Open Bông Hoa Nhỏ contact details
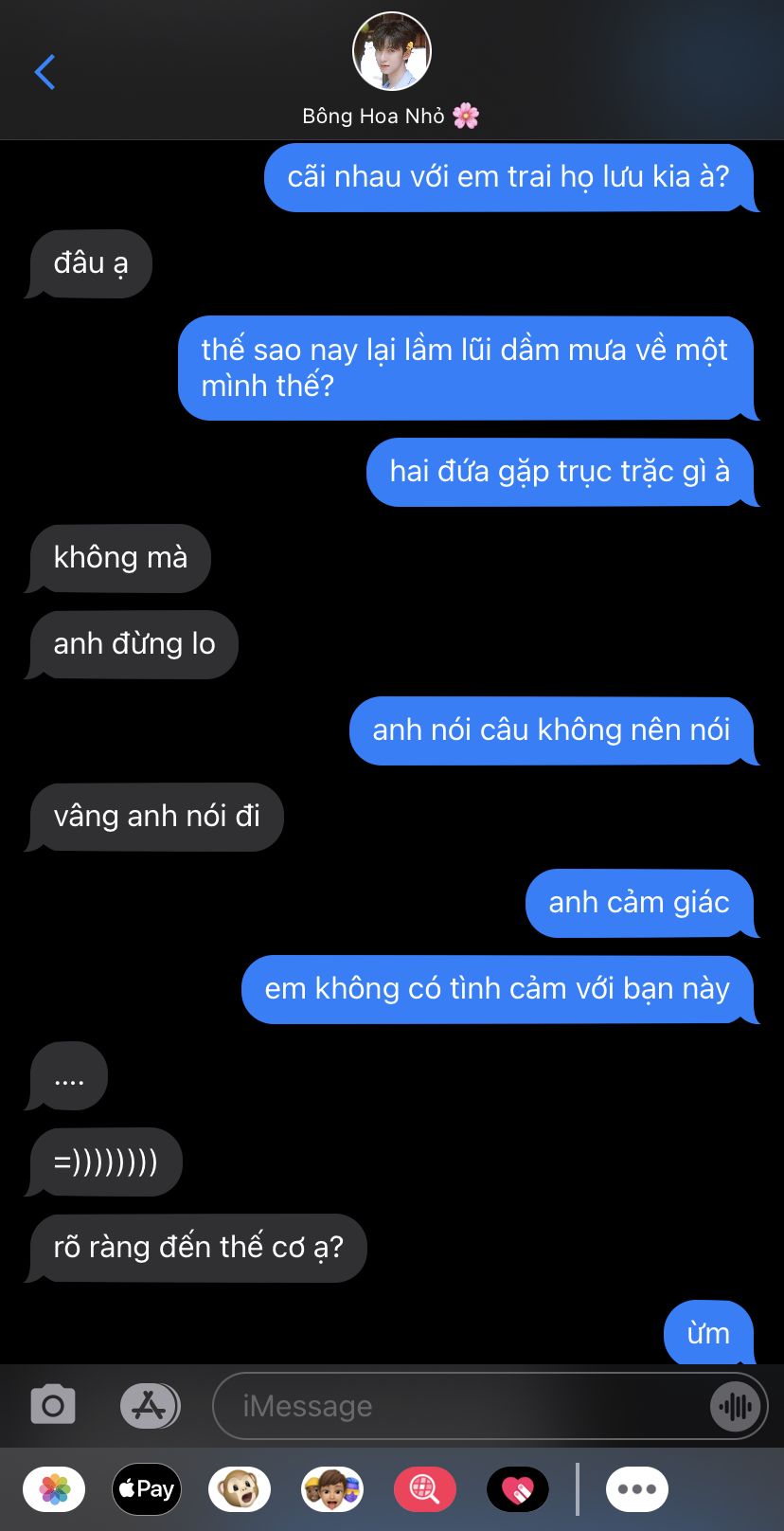Screen dimensions: 784x1531 [391, 71]
